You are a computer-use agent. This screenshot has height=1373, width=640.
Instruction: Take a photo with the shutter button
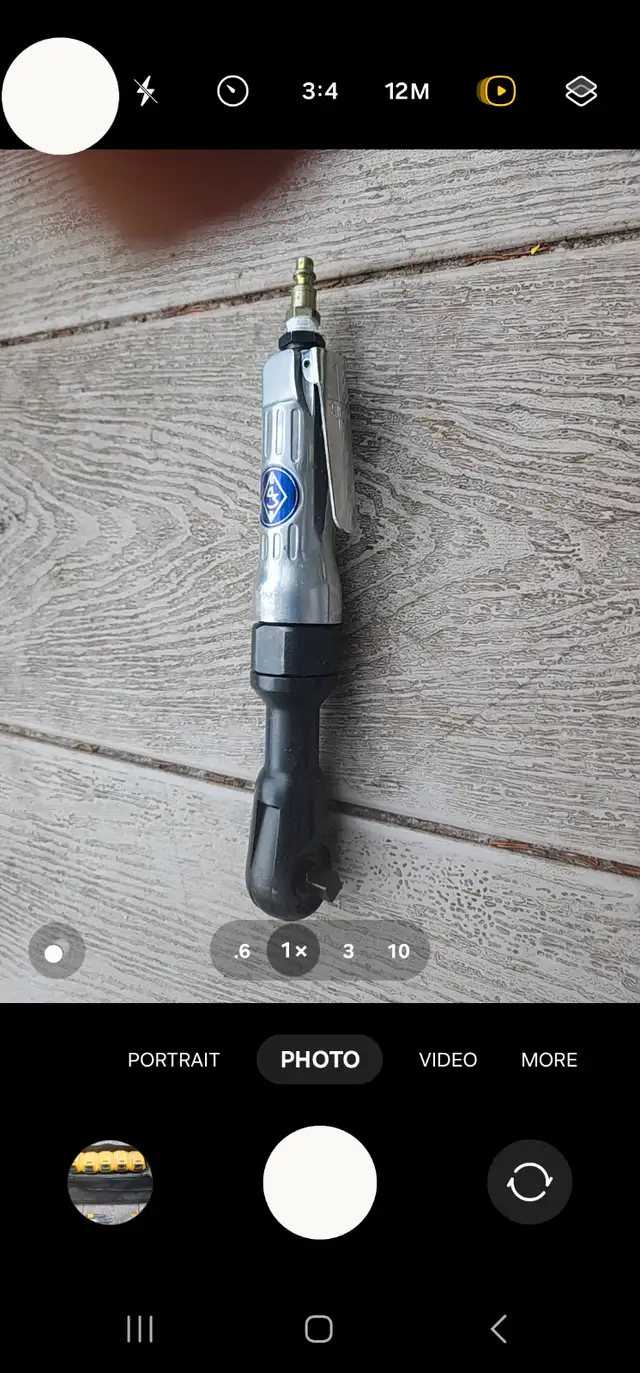coord(320,1183)
